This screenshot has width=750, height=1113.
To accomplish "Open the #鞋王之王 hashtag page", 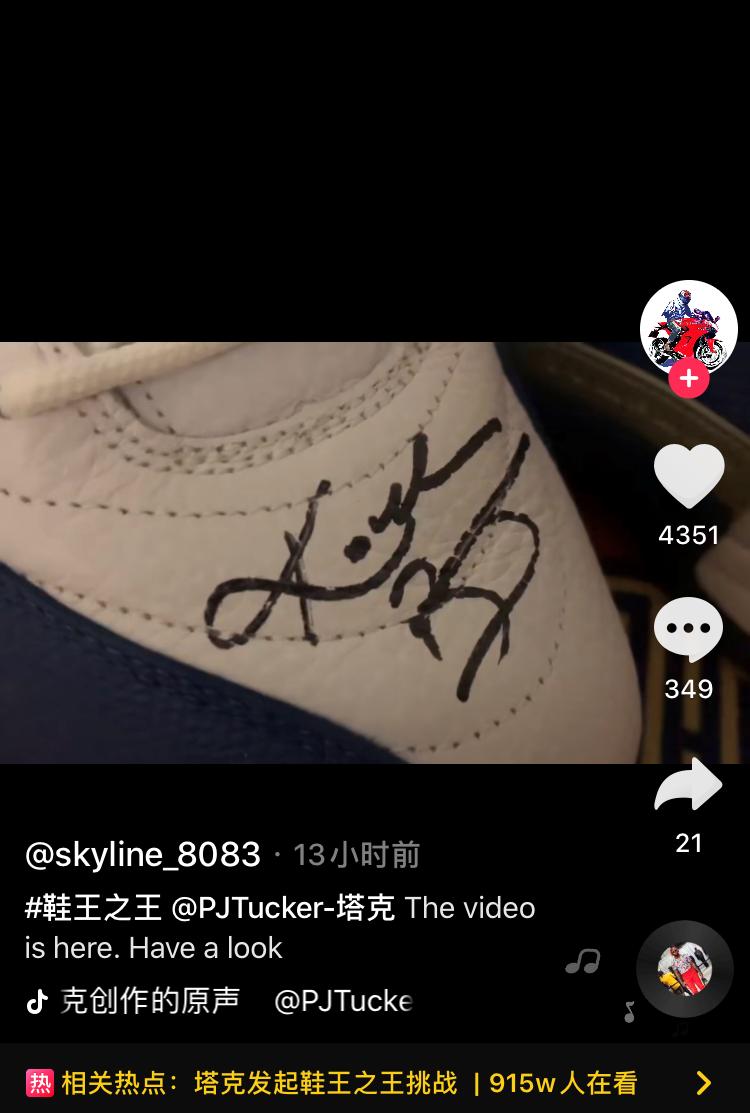I will (x=93, y=908).
